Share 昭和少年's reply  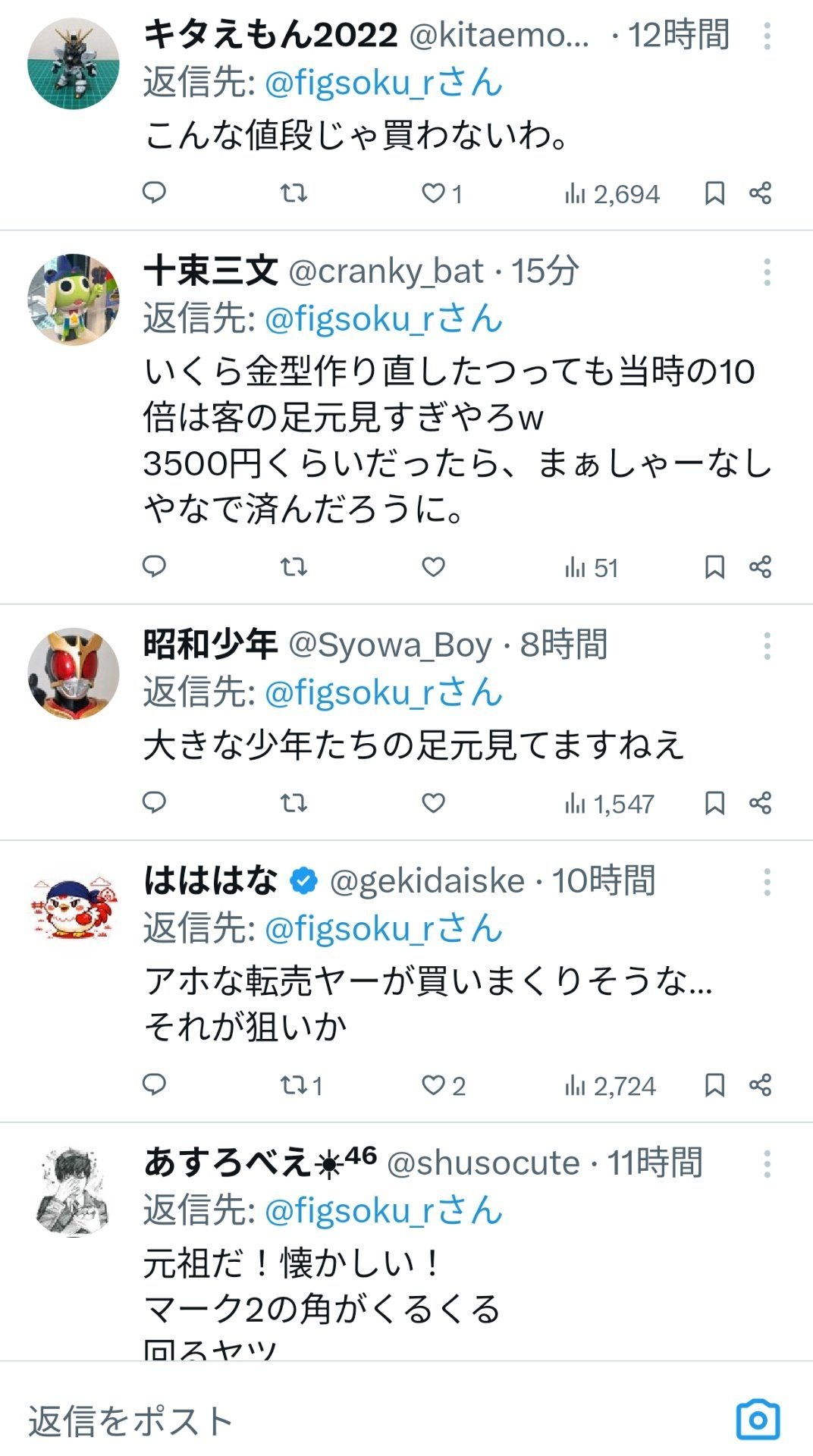[760, 802]
